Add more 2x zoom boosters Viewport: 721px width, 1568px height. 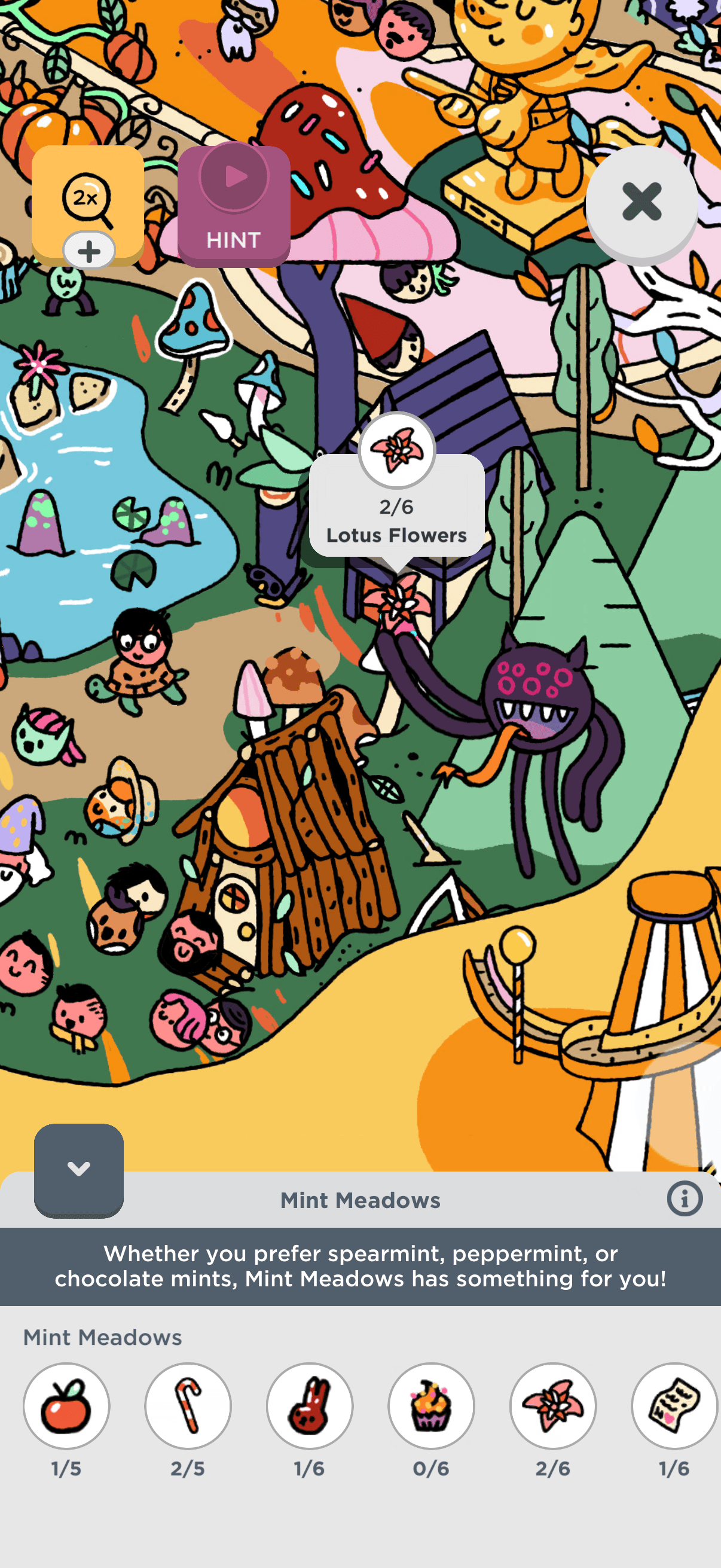tap(89, 251)
